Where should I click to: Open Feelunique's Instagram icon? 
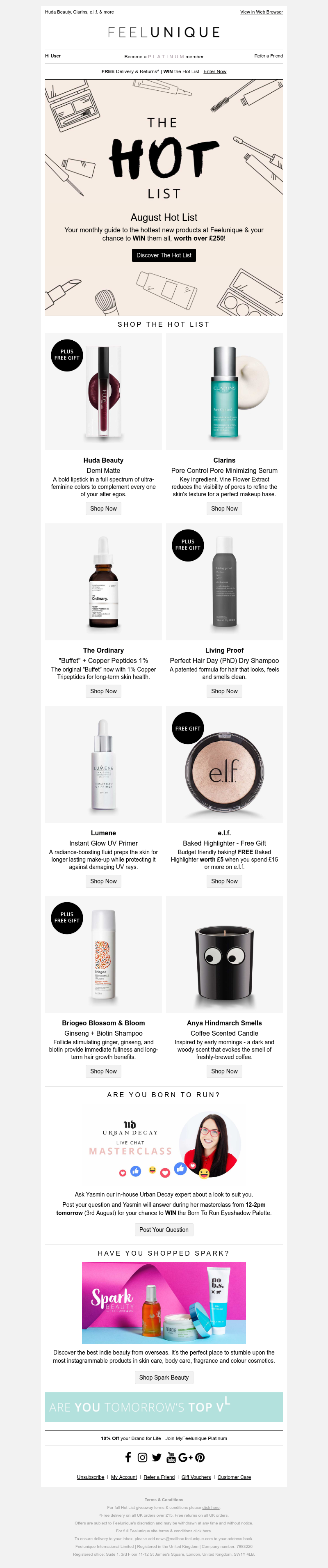coord(142,1457)
